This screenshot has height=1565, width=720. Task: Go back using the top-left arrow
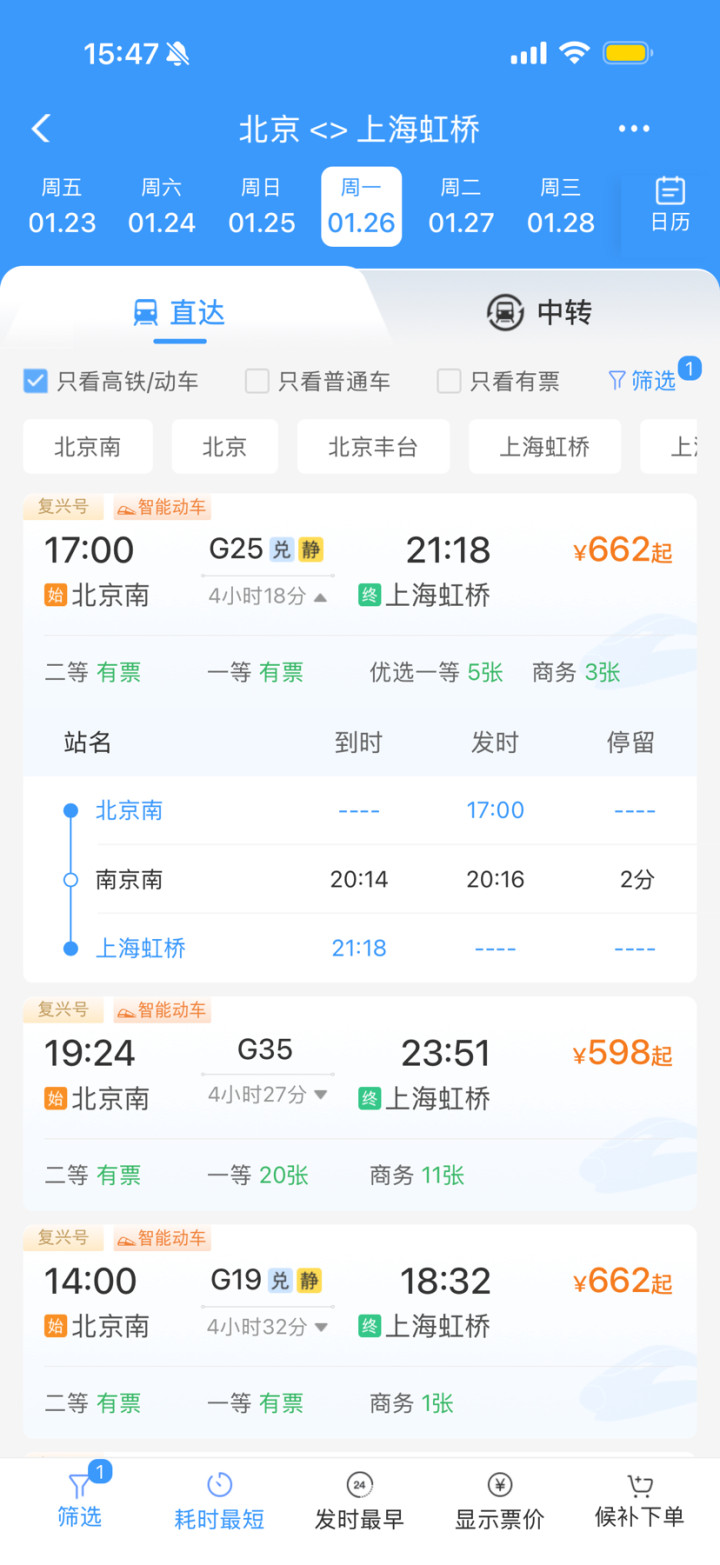[x=41, y=129]
